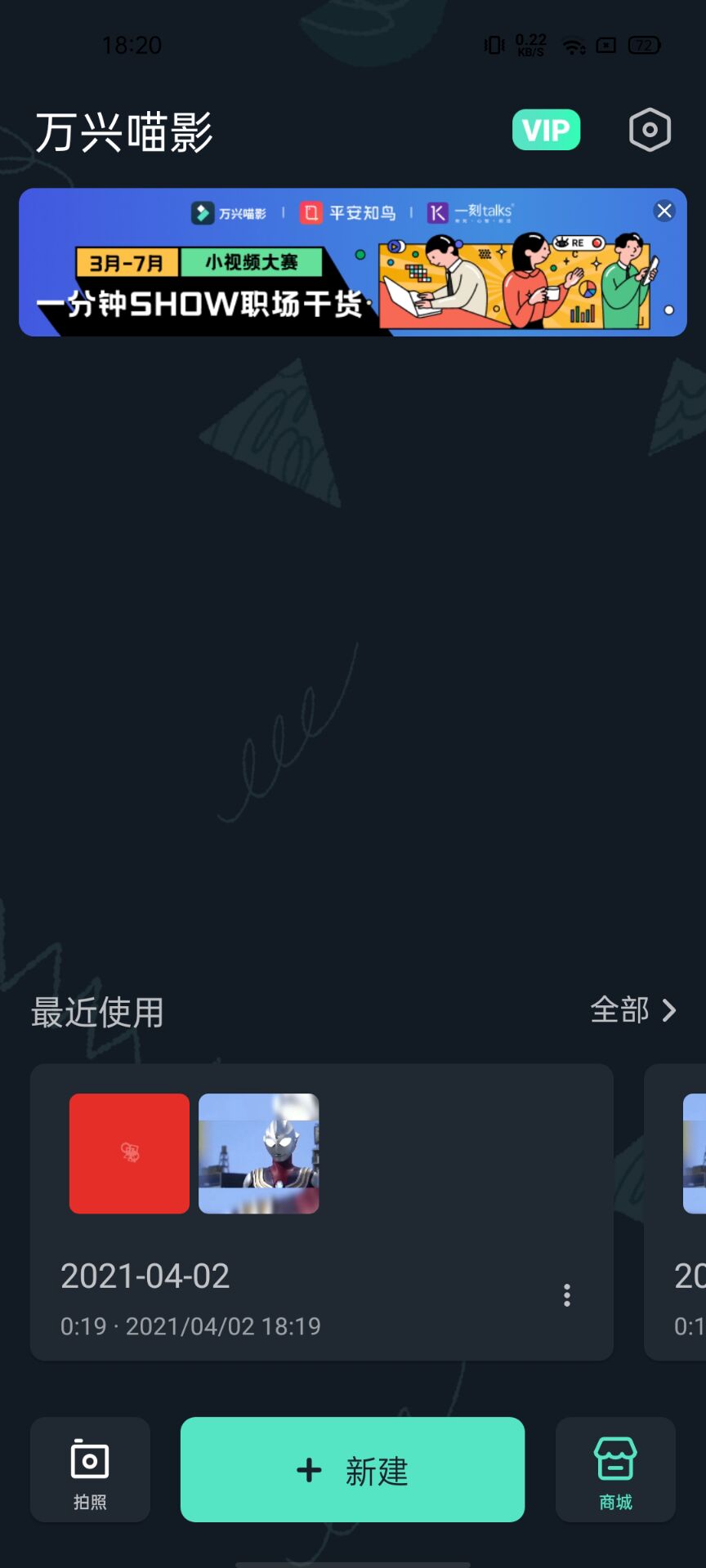Dismiss the video contest banner

click(664, 212)
